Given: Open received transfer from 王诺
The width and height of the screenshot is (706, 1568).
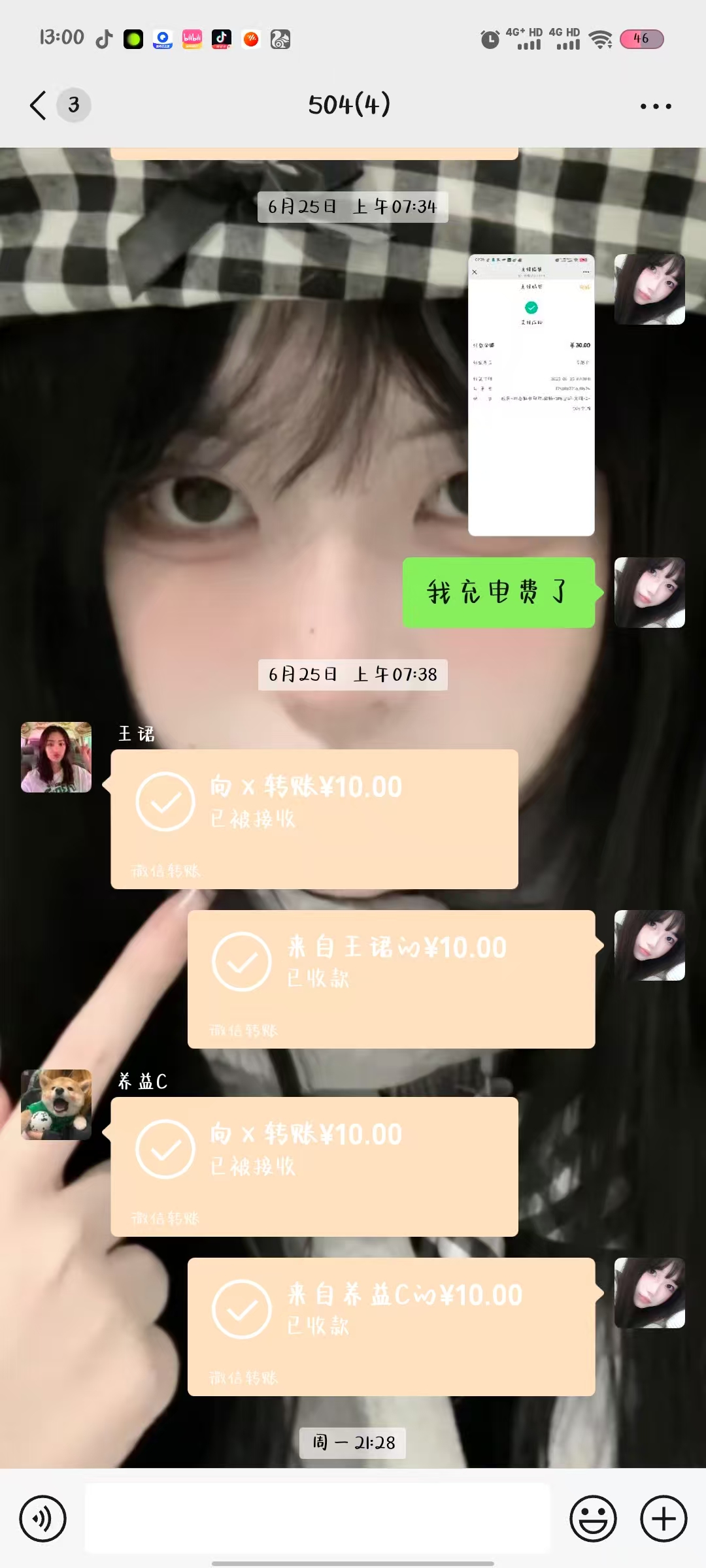Looking at the screenshot, I should pos(392,979).
